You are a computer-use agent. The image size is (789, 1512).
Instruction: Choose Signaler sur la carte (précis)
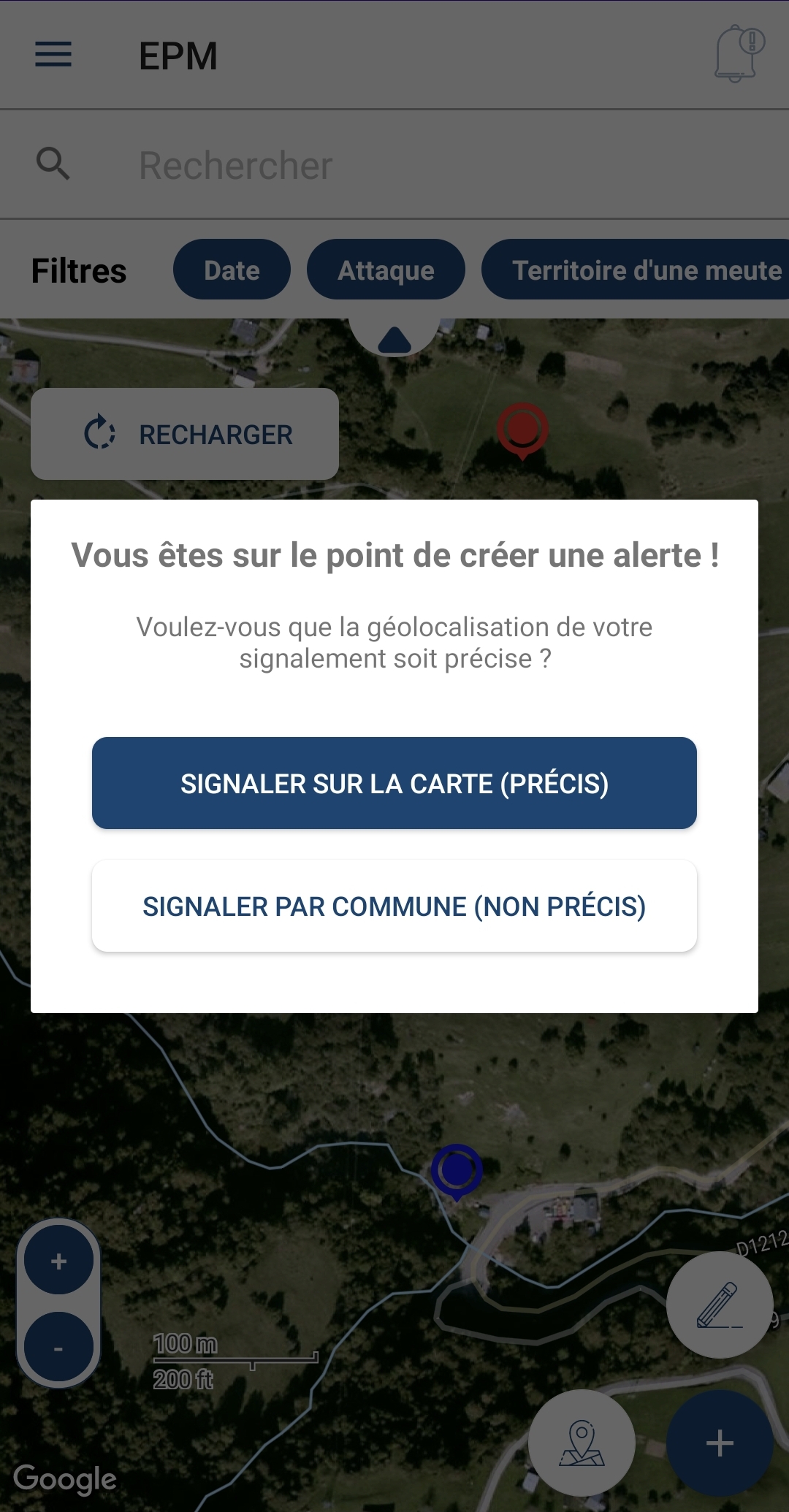(394, 783)
